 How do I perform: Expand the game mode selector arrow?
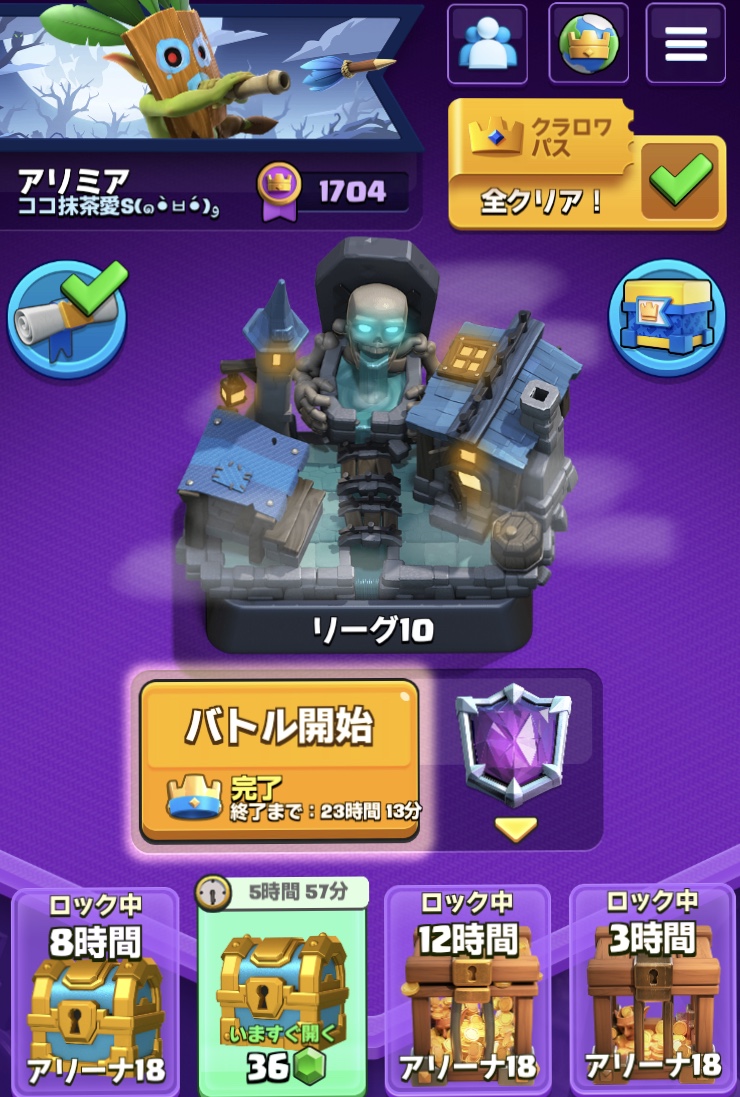[x=516, y=828]
